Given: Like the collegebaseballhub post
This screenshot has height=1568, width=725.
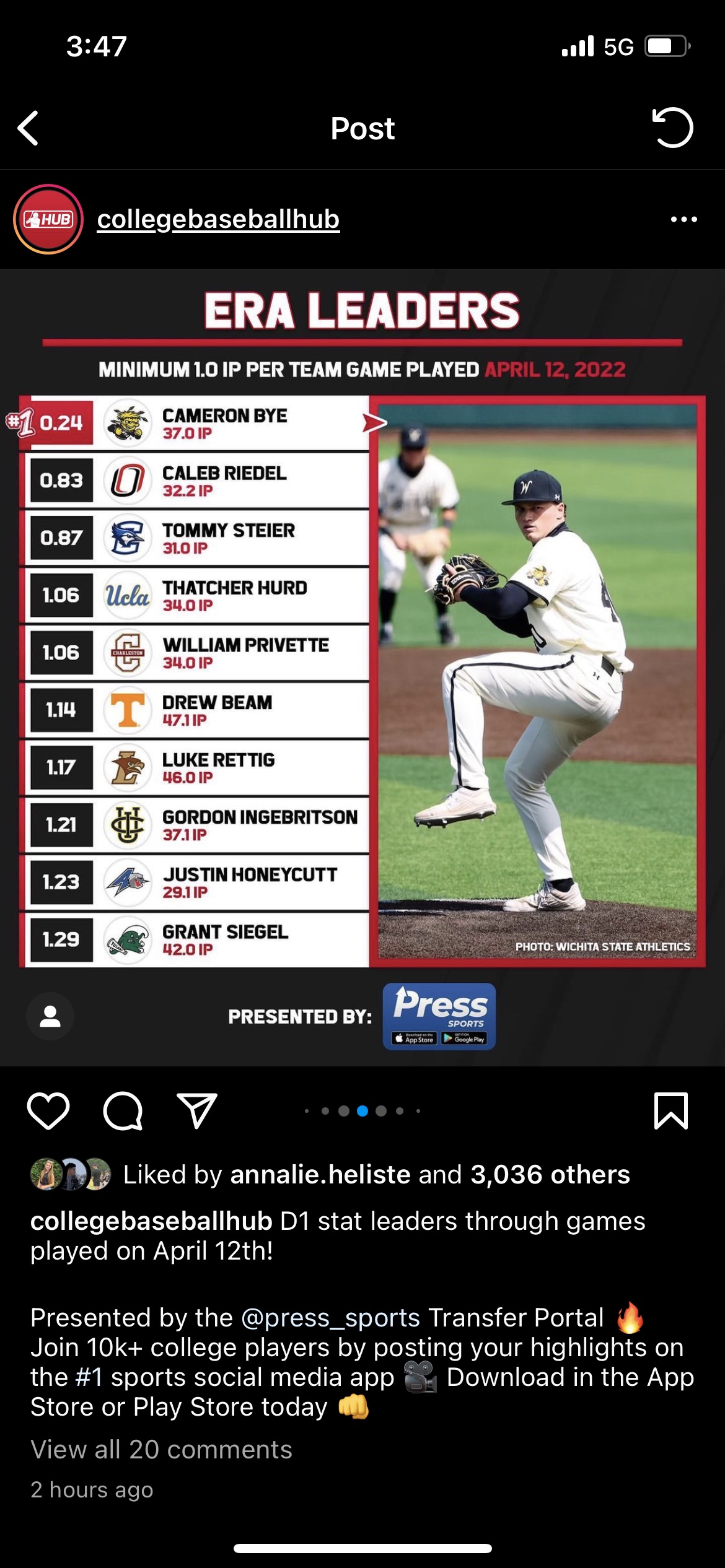Looking at the screenshot, I should tap(48, 1110).
